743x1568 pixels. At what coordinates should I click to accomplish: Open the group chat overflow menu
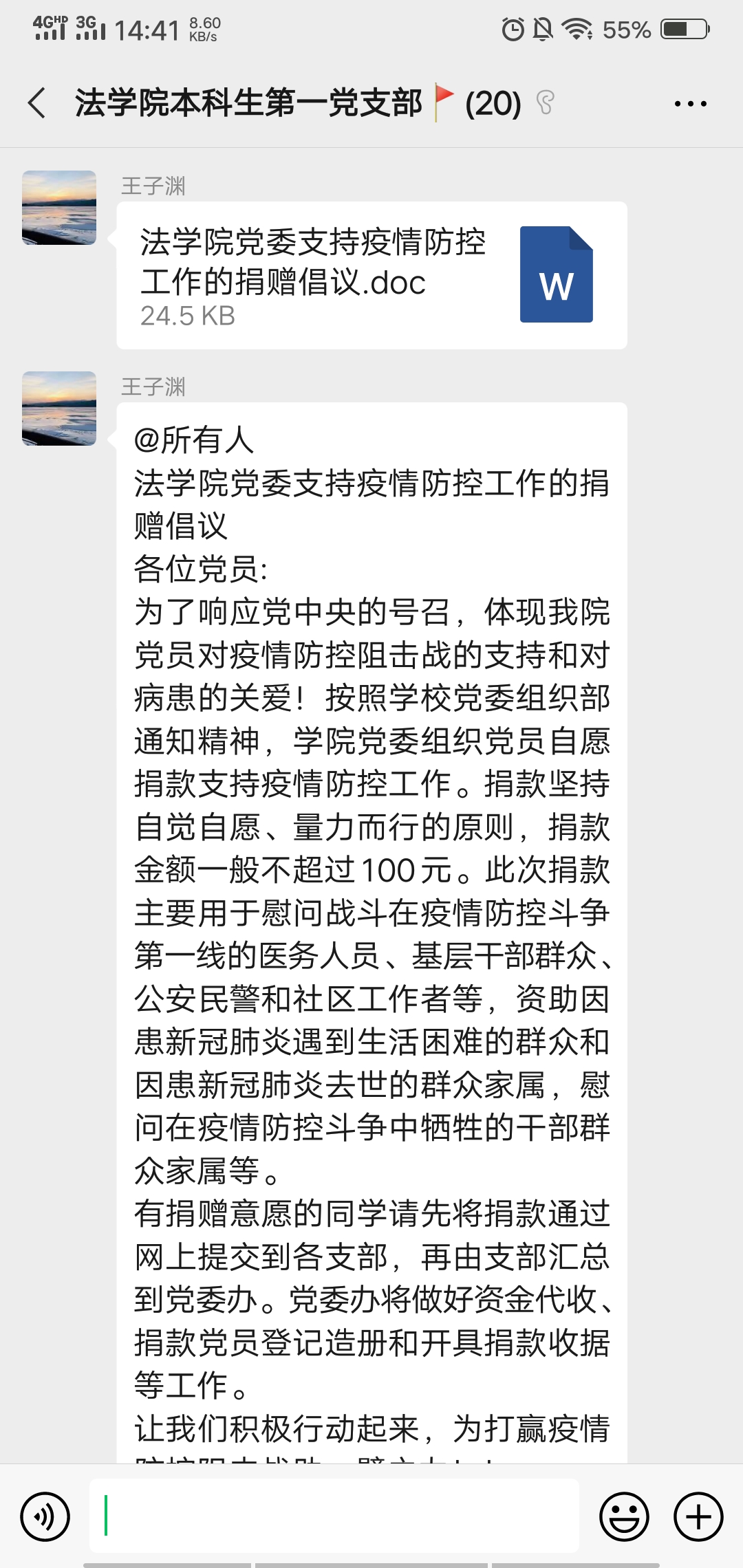tap(690, 104)
